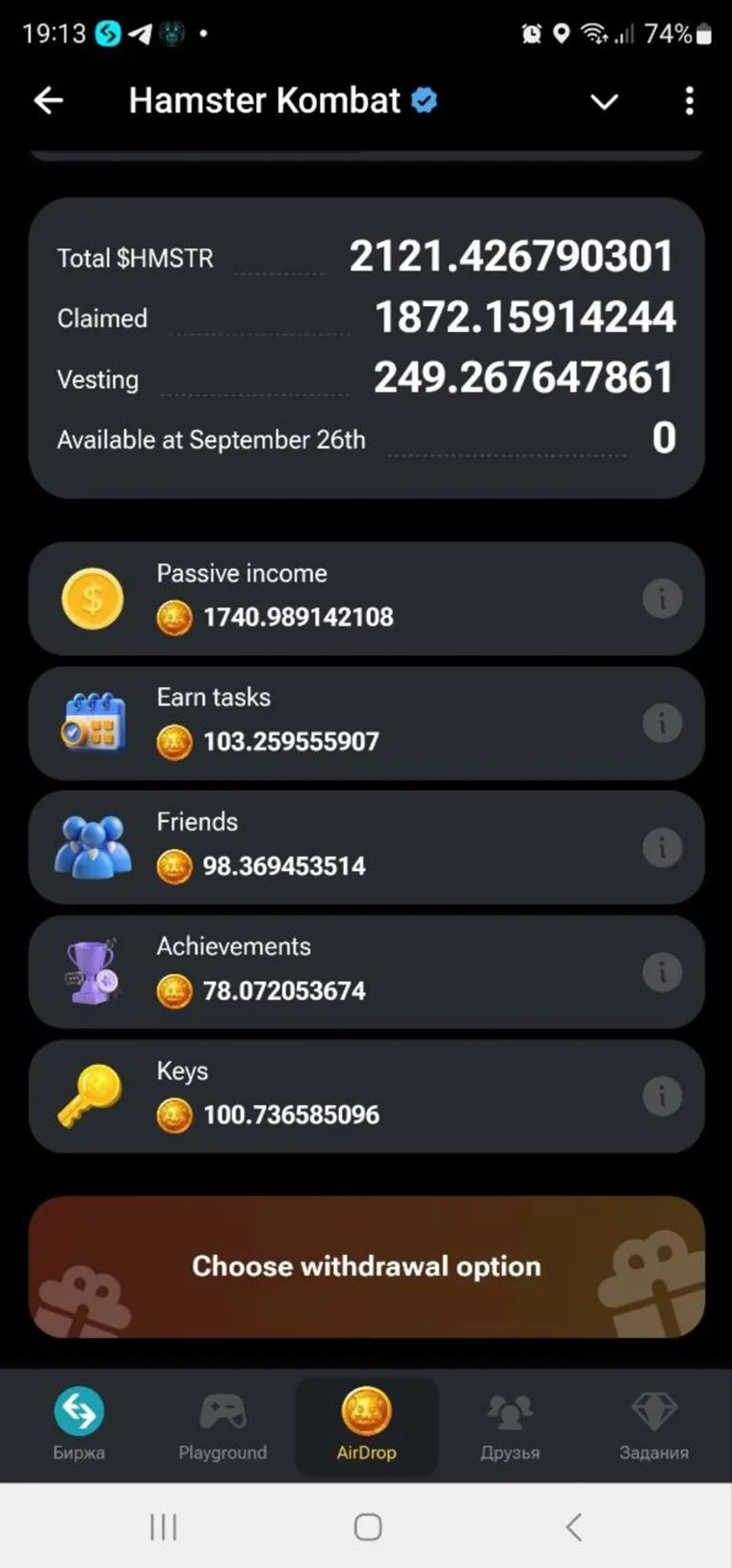This screenshot has width=732, height=1568.
Task: Choose withdrawal option
Action: click(x=366, y=1267)
